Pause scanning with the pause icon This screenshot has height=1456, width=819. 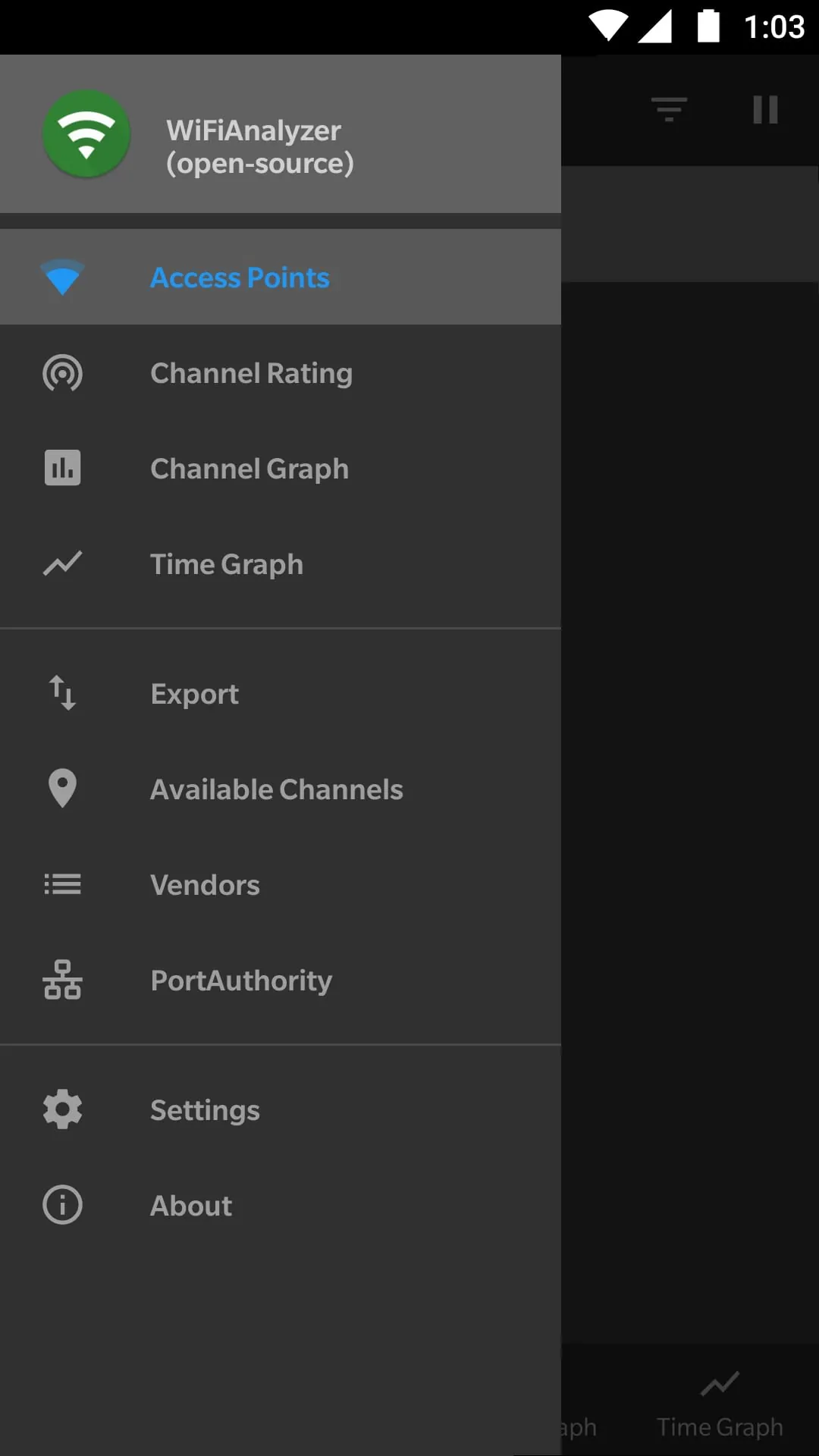coord(765,110)
